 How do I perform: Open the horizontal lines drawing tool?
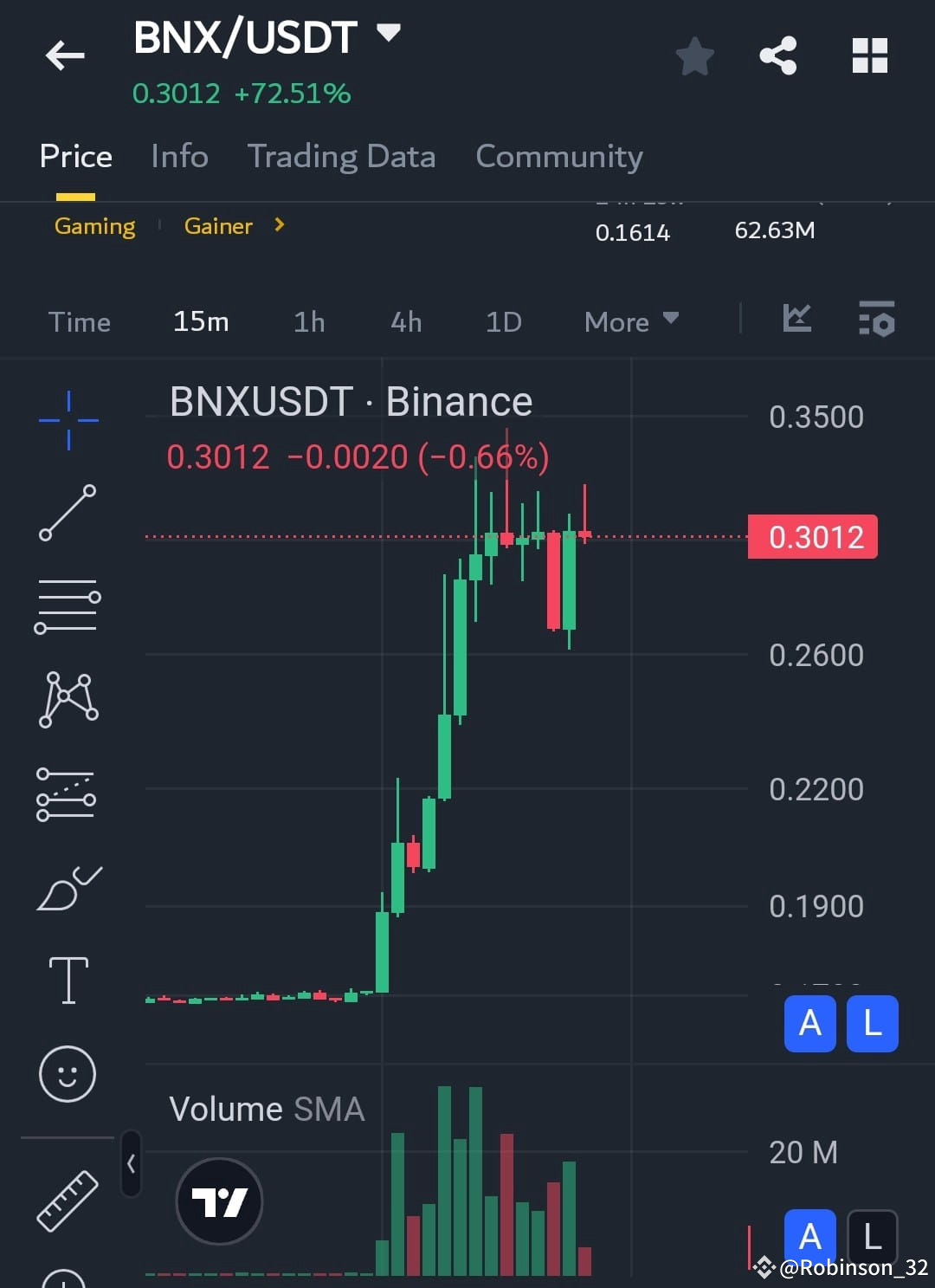tap(68, 604)
